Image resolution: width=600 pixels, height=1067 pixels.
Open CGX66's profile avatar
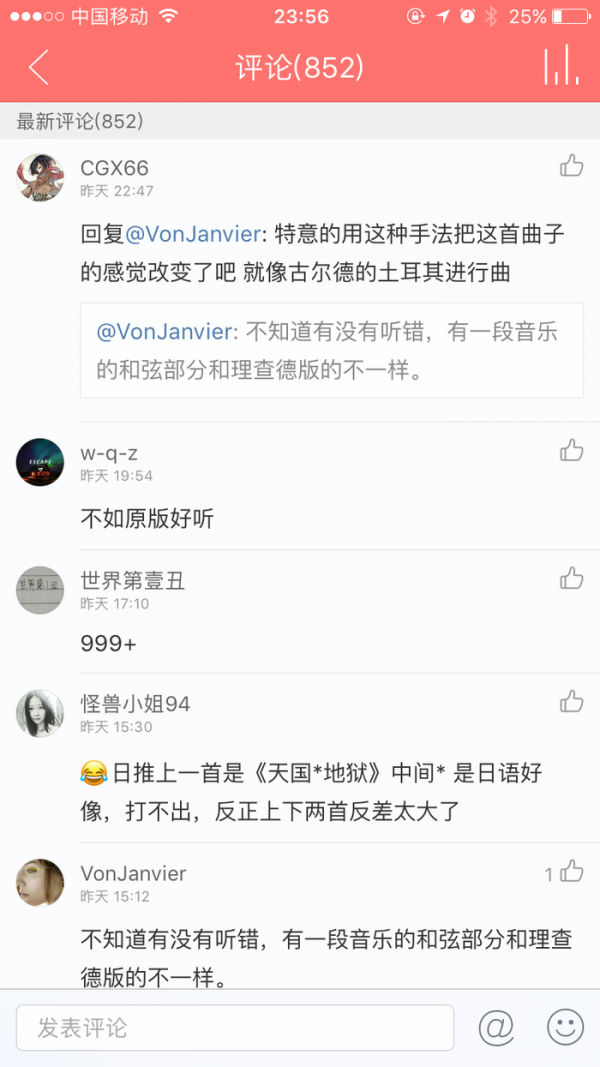pyautogui.click(x=40, y=178)
